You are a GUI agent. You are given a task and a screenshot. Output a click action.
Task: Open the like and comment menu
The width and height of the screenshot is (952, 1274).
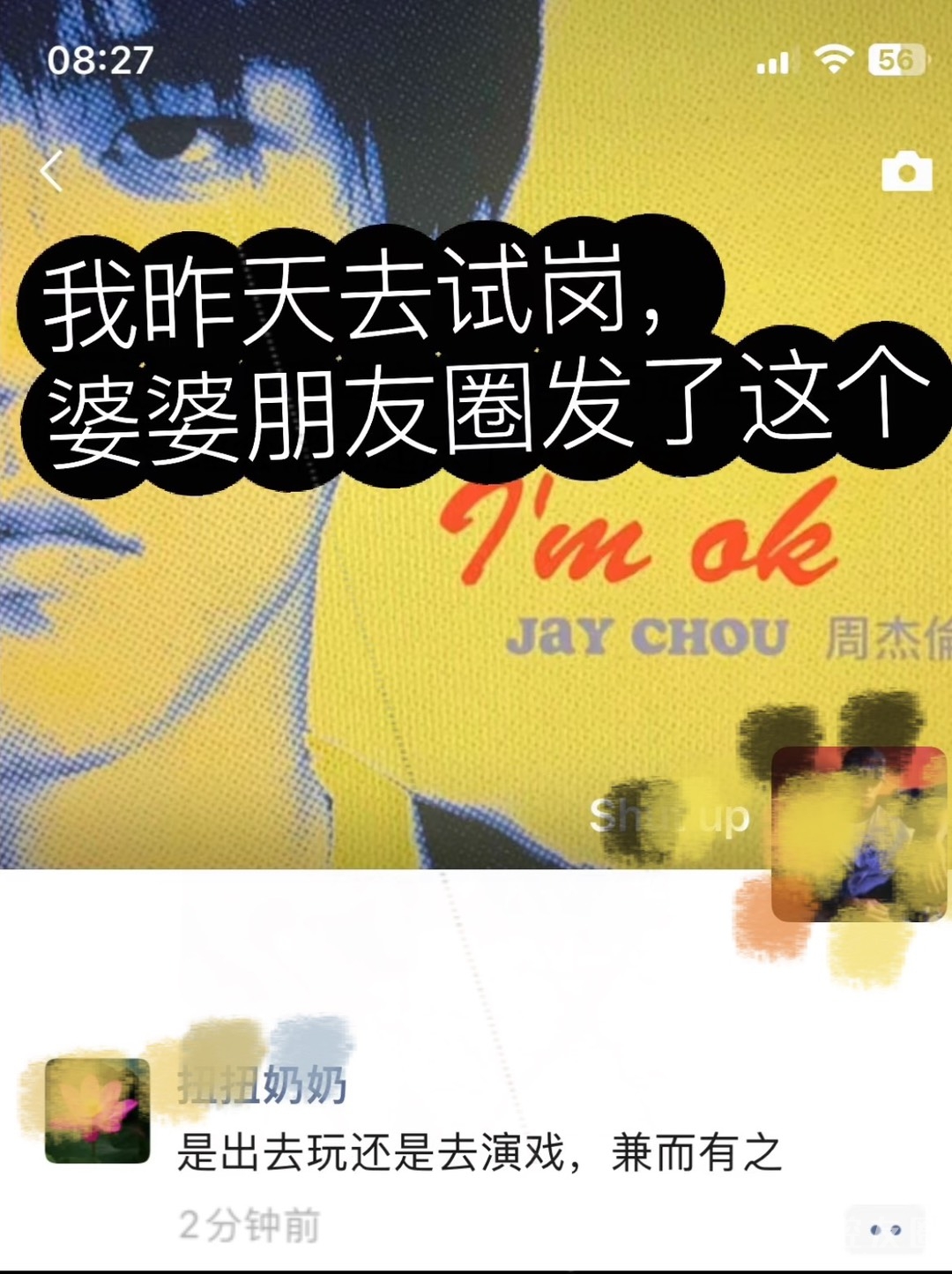pos(885,1229)
